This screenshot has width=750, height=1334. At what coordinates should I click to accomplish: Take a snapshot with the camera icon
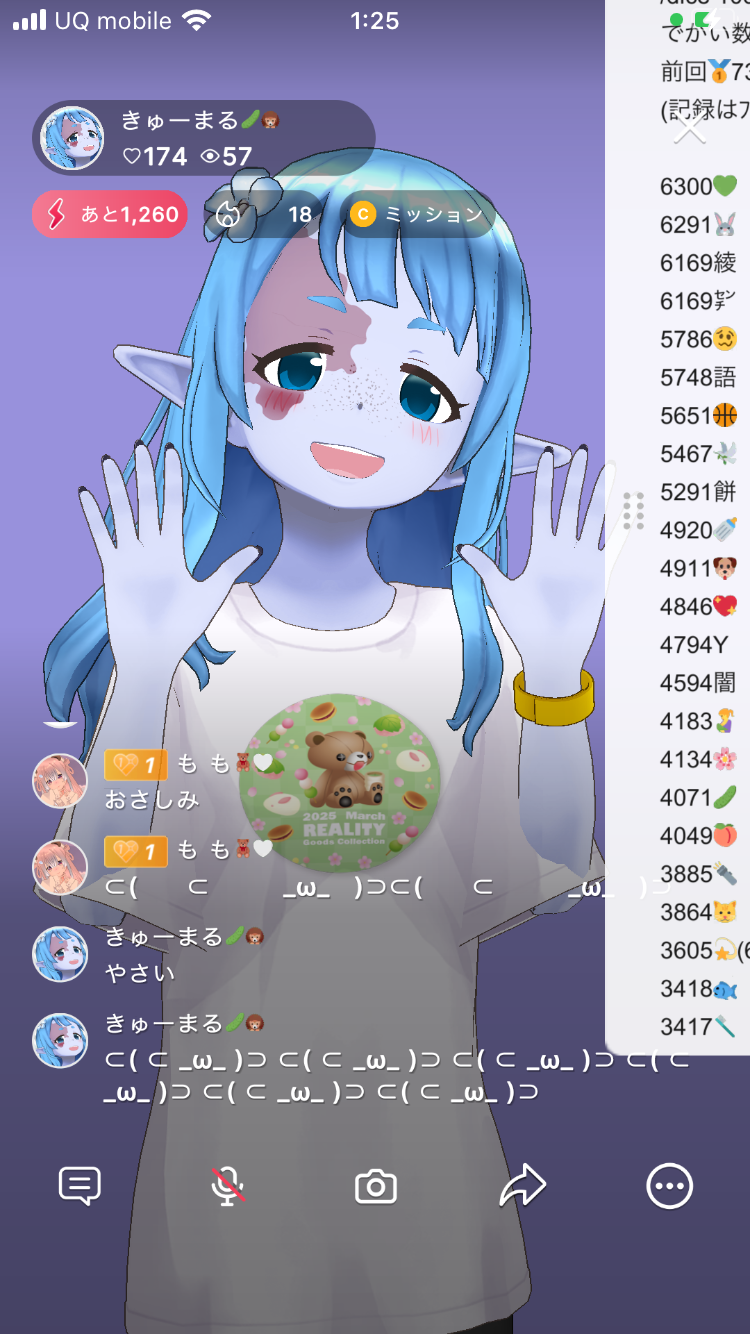[x=376, y=1187]
